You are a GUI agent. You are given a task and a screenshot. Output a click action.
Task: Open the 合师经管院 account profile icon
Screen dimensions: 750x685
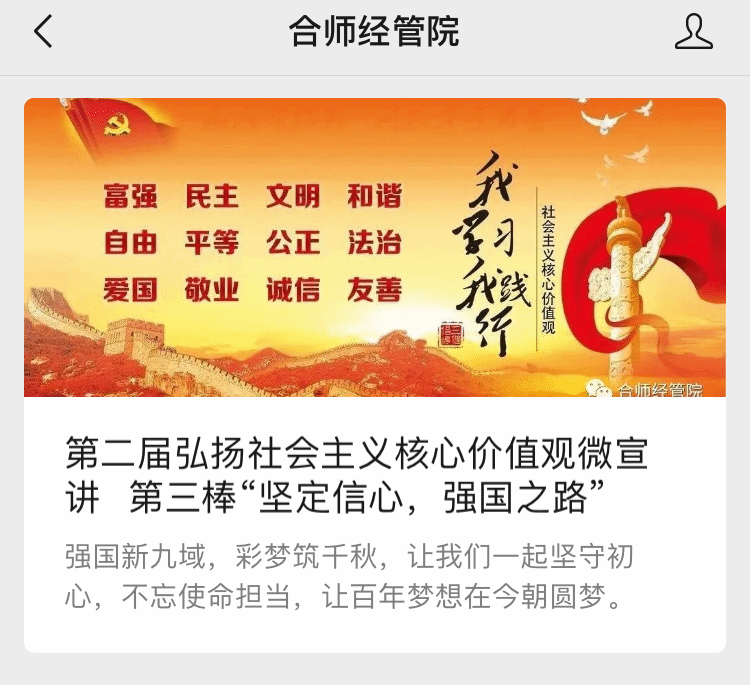(x=693, y=33)
